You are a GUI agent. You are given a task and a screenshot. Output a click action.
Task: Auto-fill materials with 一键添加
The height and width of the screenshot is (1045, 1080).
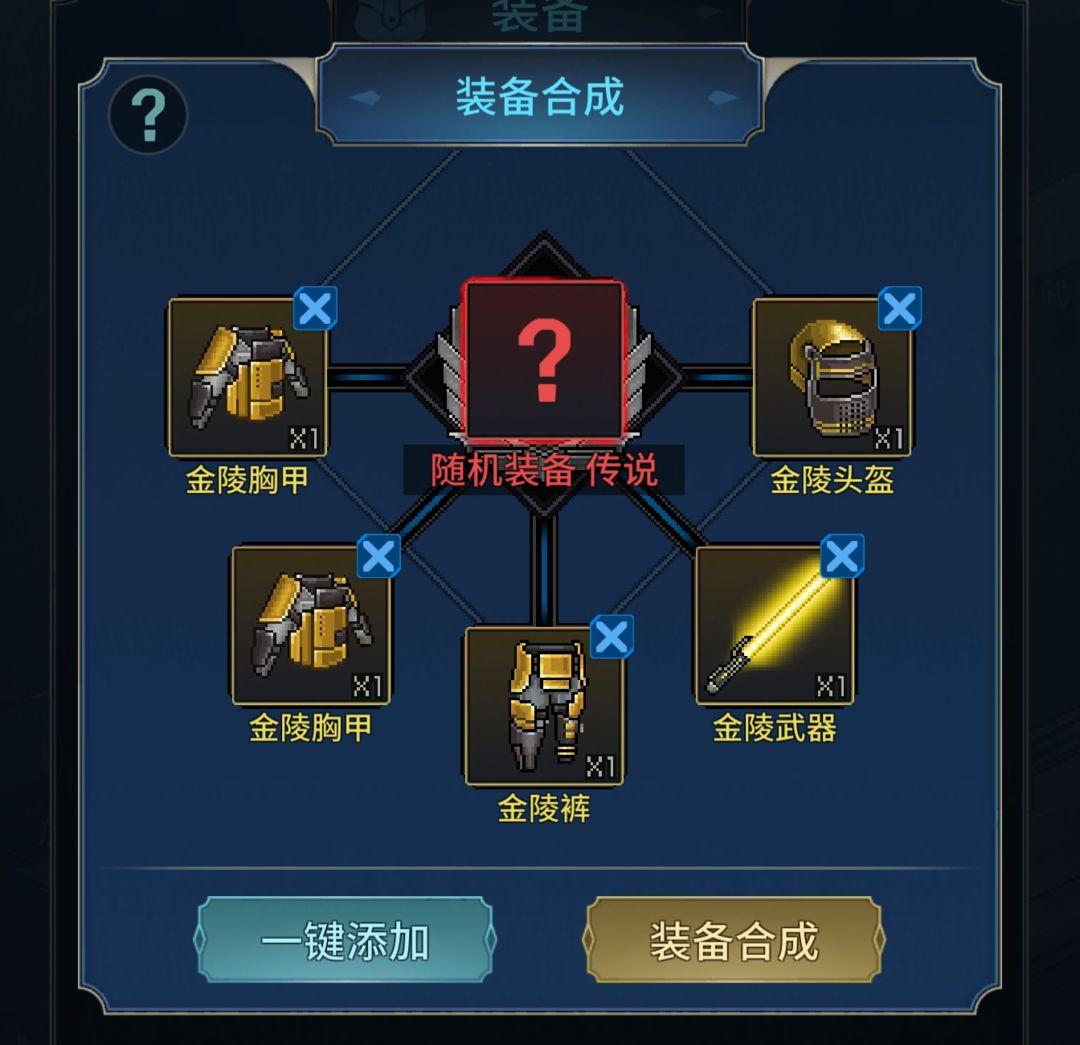click(343, 940)
